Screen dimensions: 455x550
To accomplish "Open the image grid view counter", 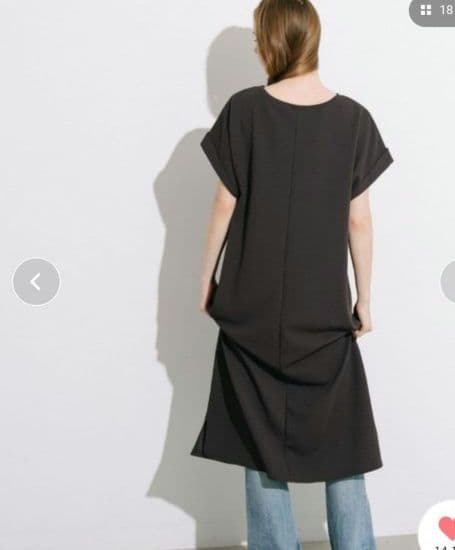I will (x=432, y=11).
